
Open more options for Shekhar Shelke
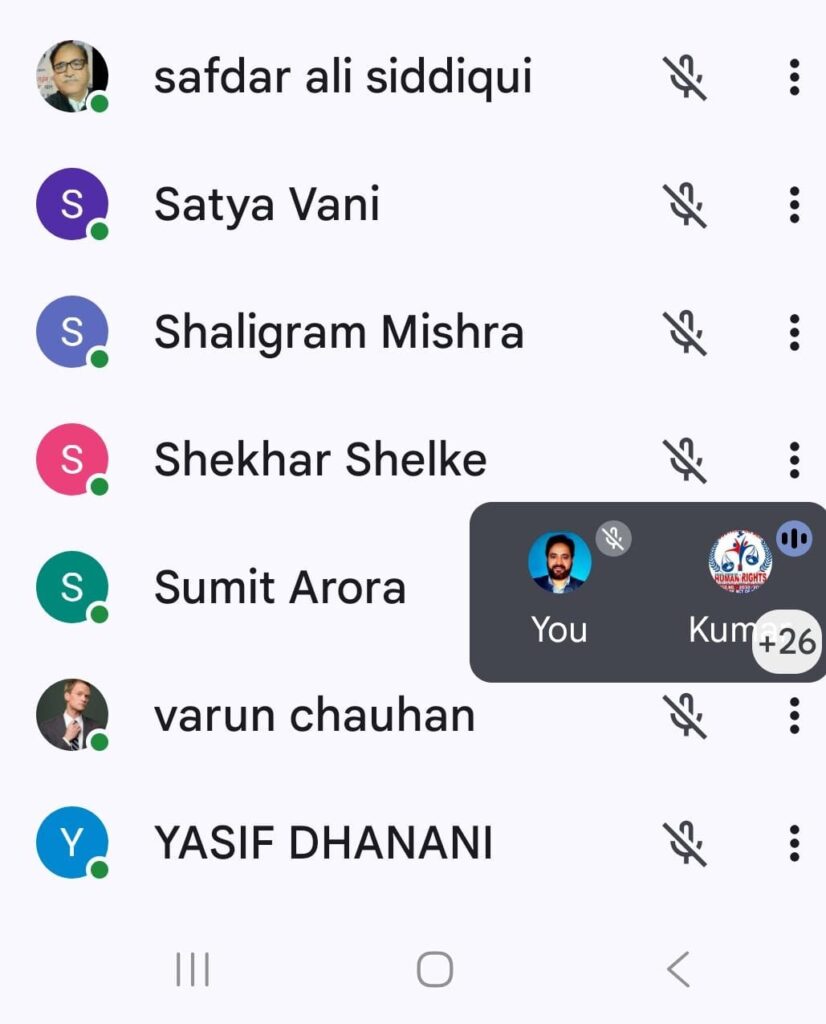(x=794, y=460)
